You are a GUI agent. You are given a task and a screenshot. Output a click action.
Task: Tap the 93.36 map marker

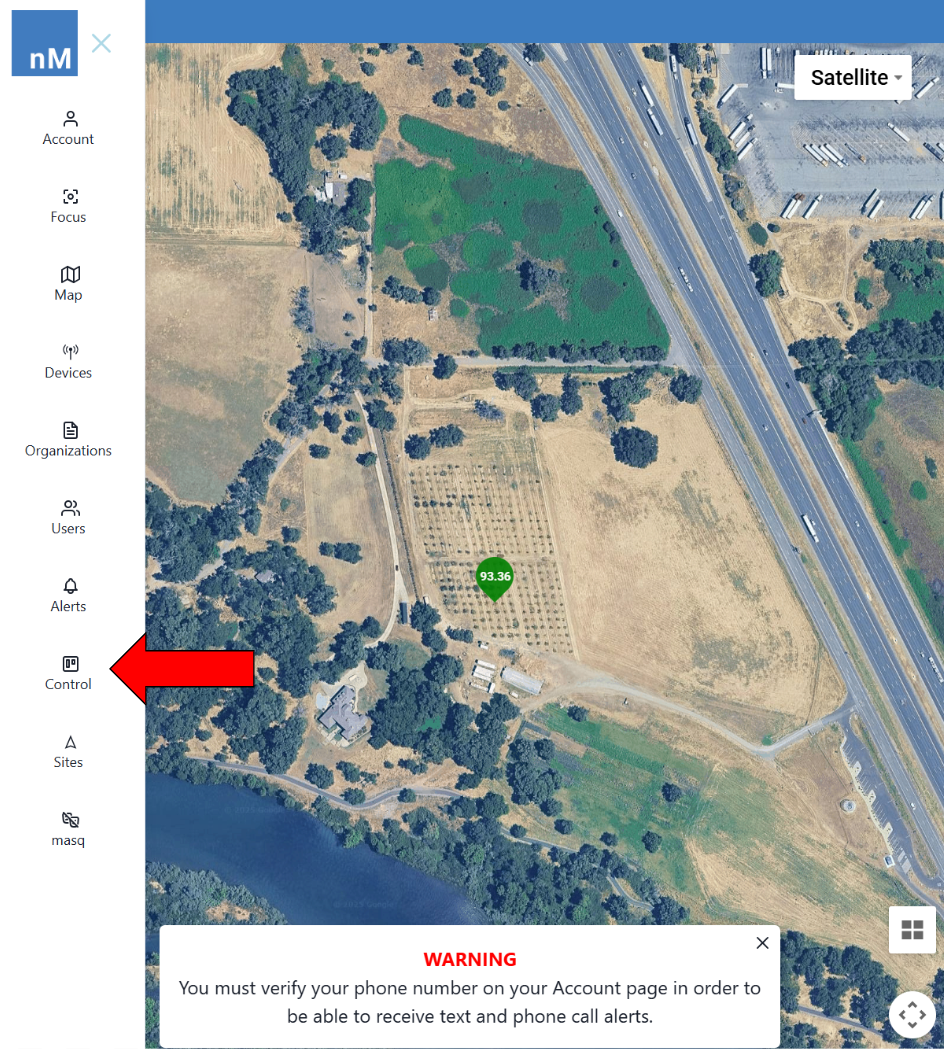coord(495,578)
